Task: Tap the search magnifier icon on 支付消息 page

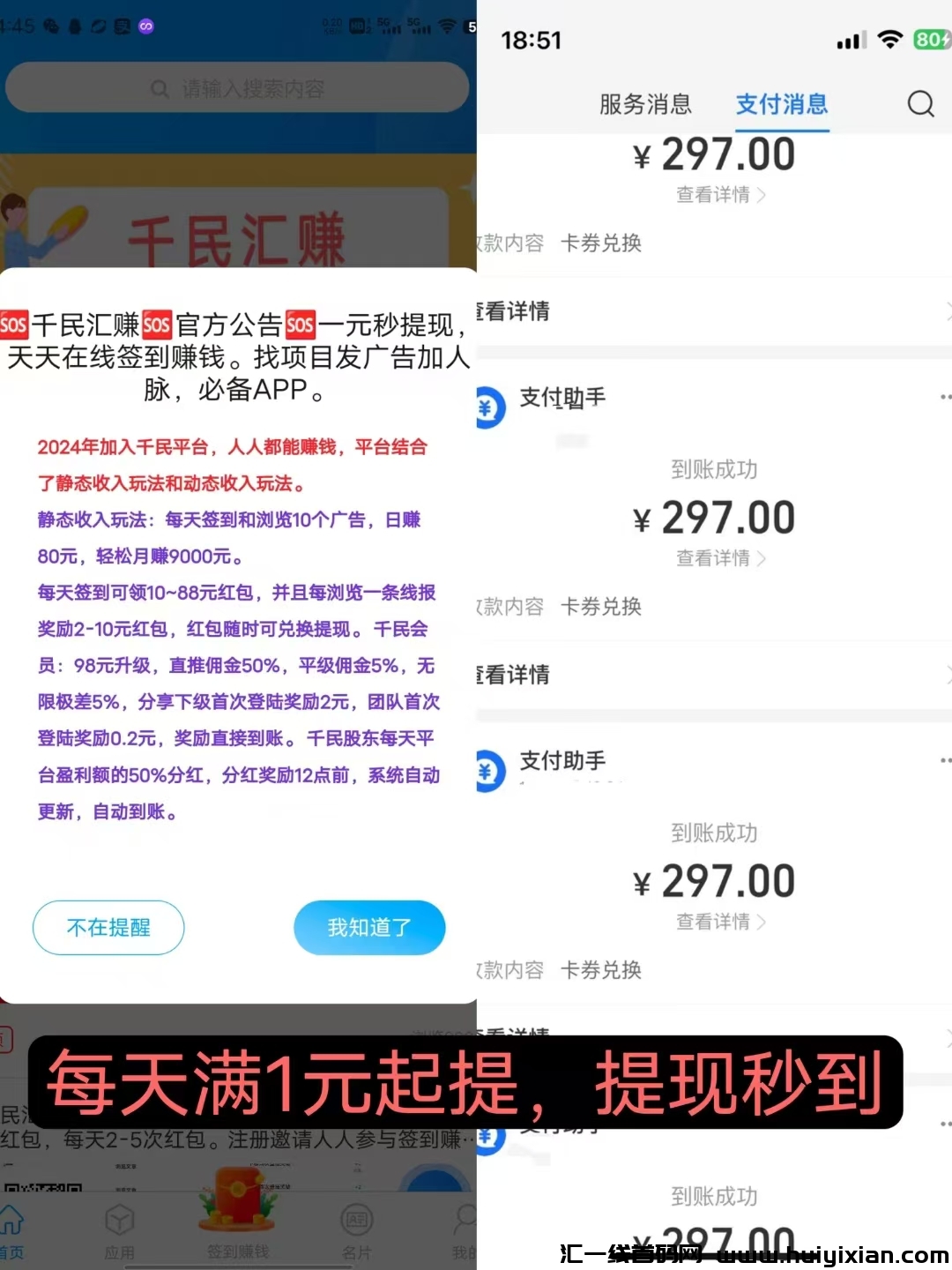Action: click(921, 103)
